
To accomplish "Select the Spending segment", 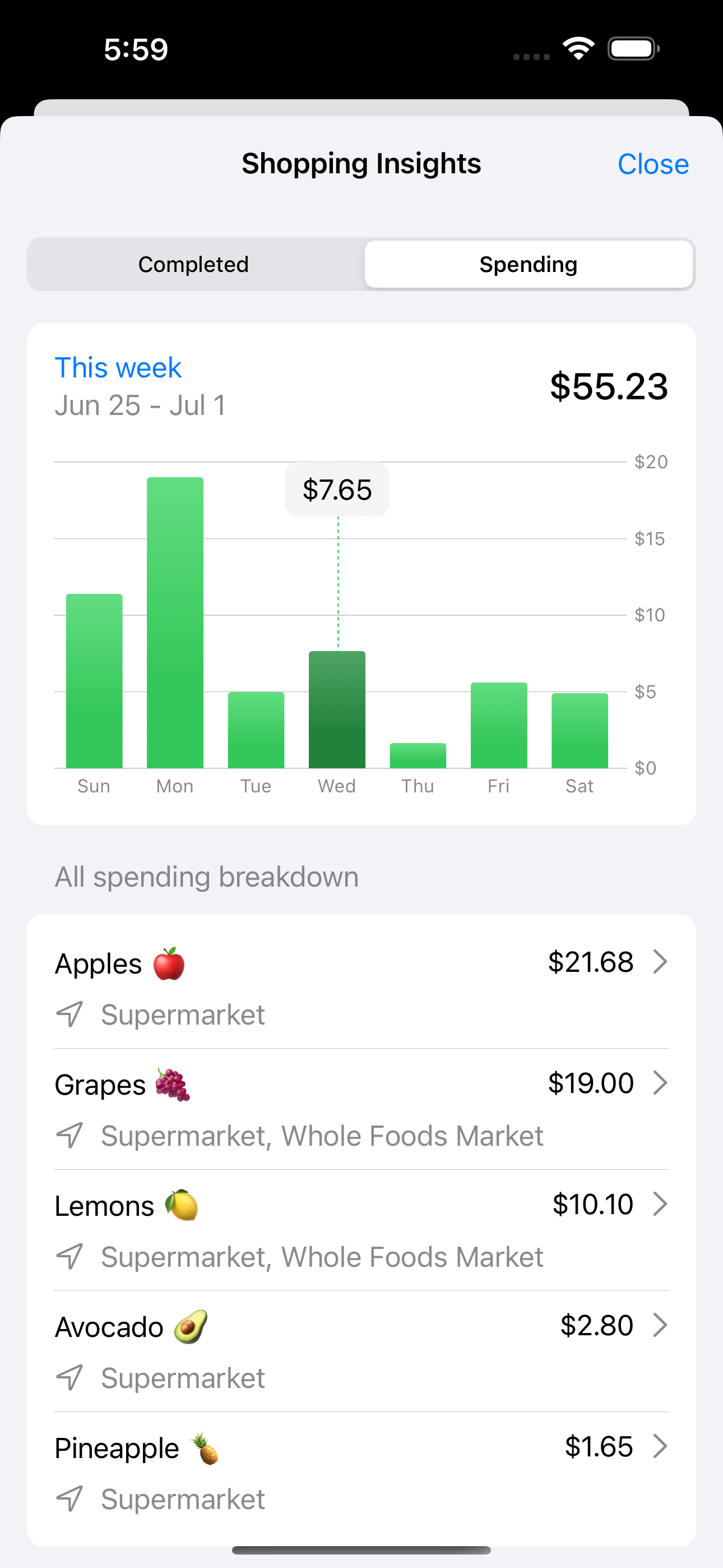I will coord(529,264).
